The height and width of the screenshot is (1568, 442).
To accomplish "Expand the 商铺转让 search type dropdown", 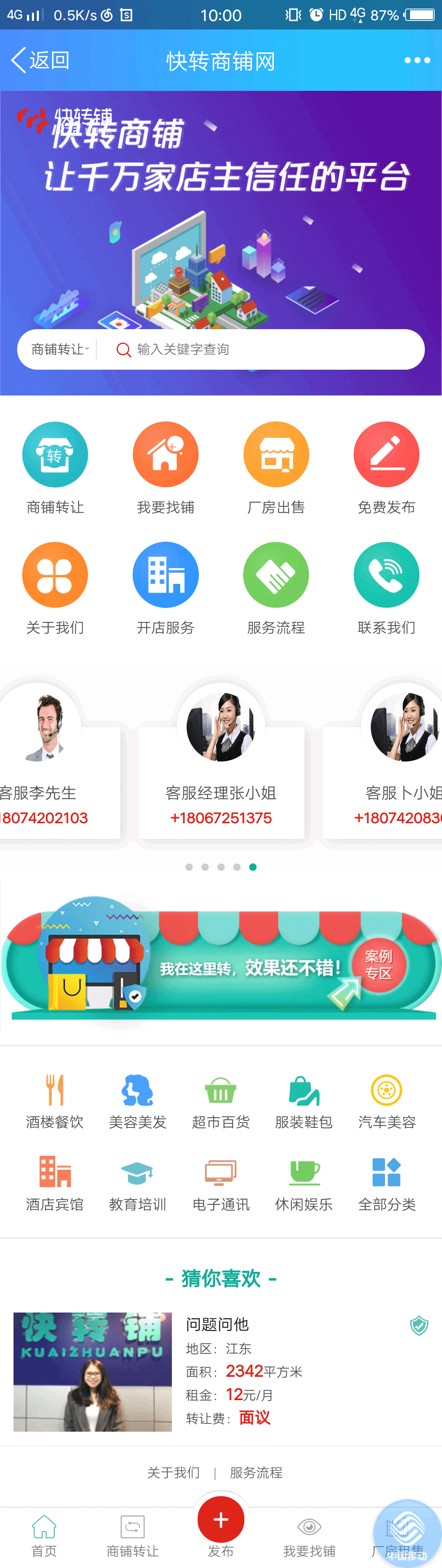I will click(x=60, y=349).
